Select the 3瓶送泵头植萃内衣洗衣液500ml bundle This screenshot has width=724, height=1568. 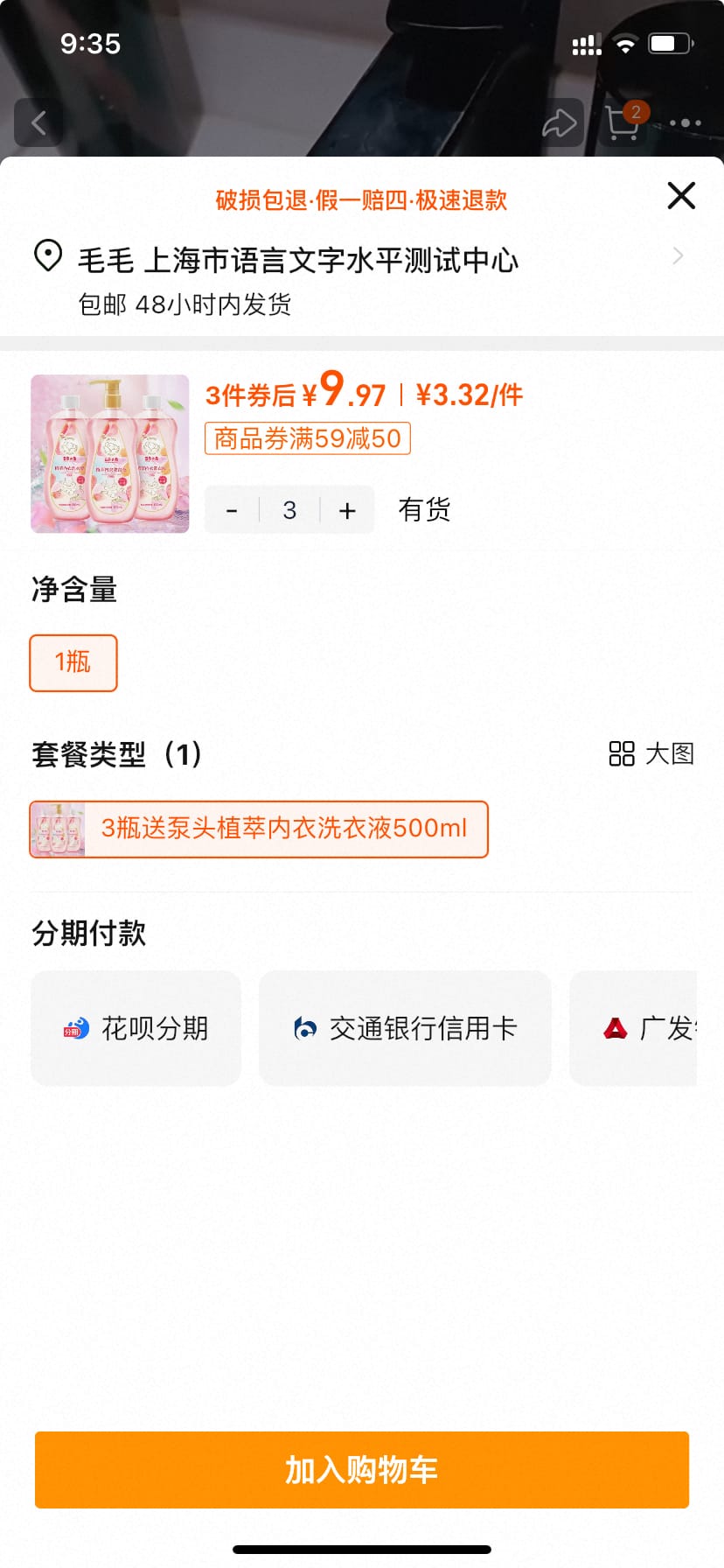click(x=259, y=829)
